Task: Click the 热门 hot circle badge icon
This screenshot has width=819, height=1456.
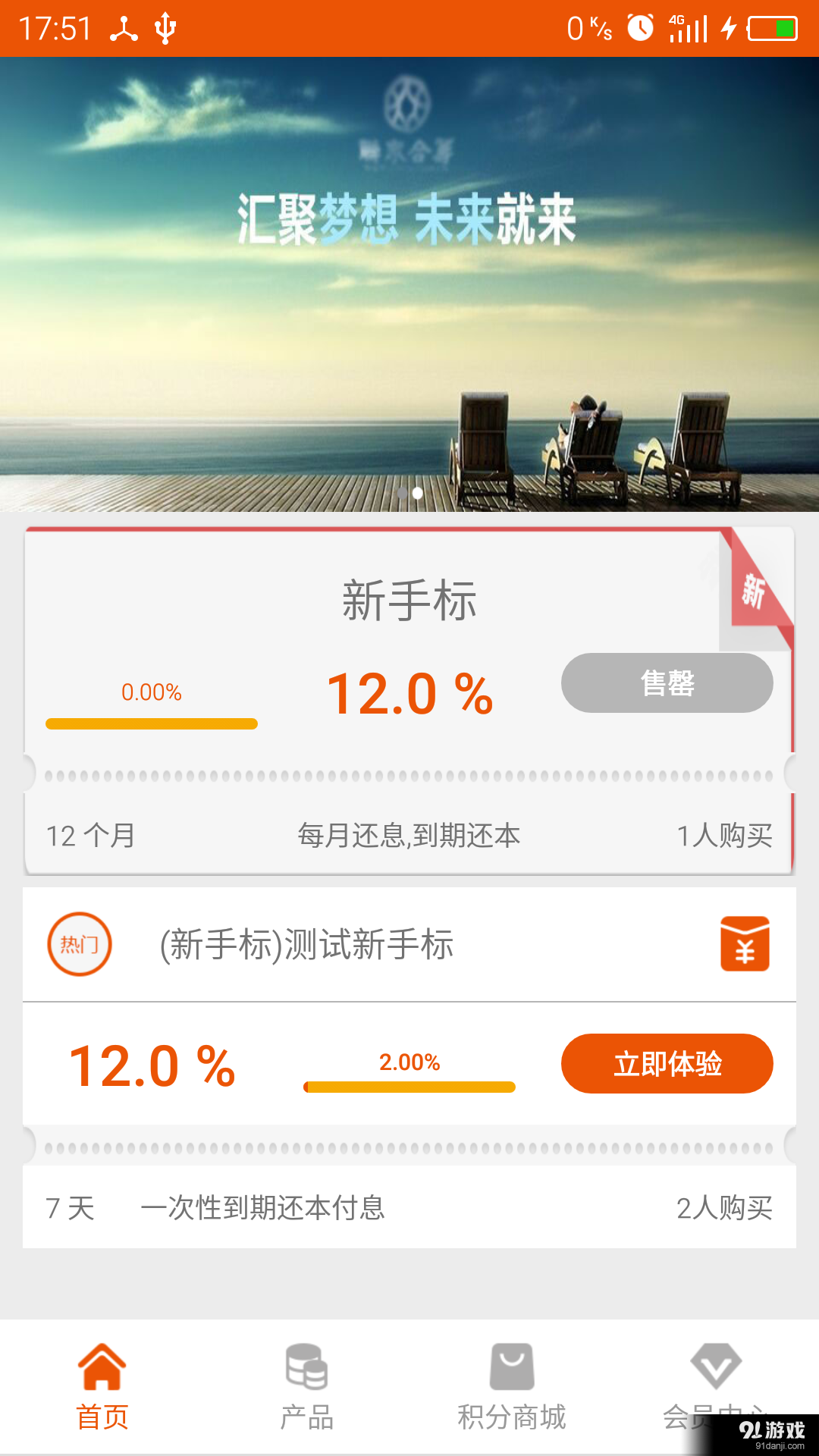Action: pyautogui.click(x=79, y=944)
